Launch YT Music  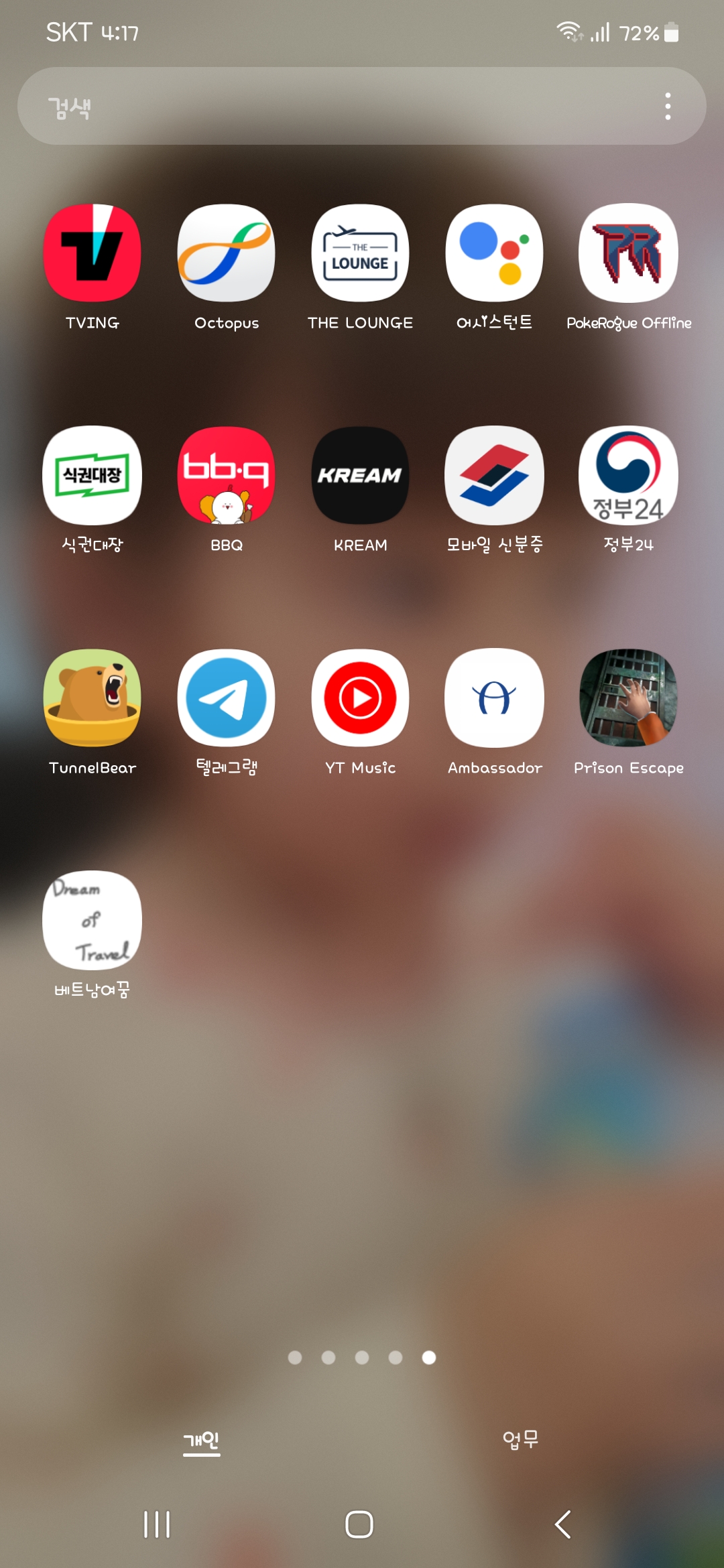pyautogui.click(x=361, y=698)
